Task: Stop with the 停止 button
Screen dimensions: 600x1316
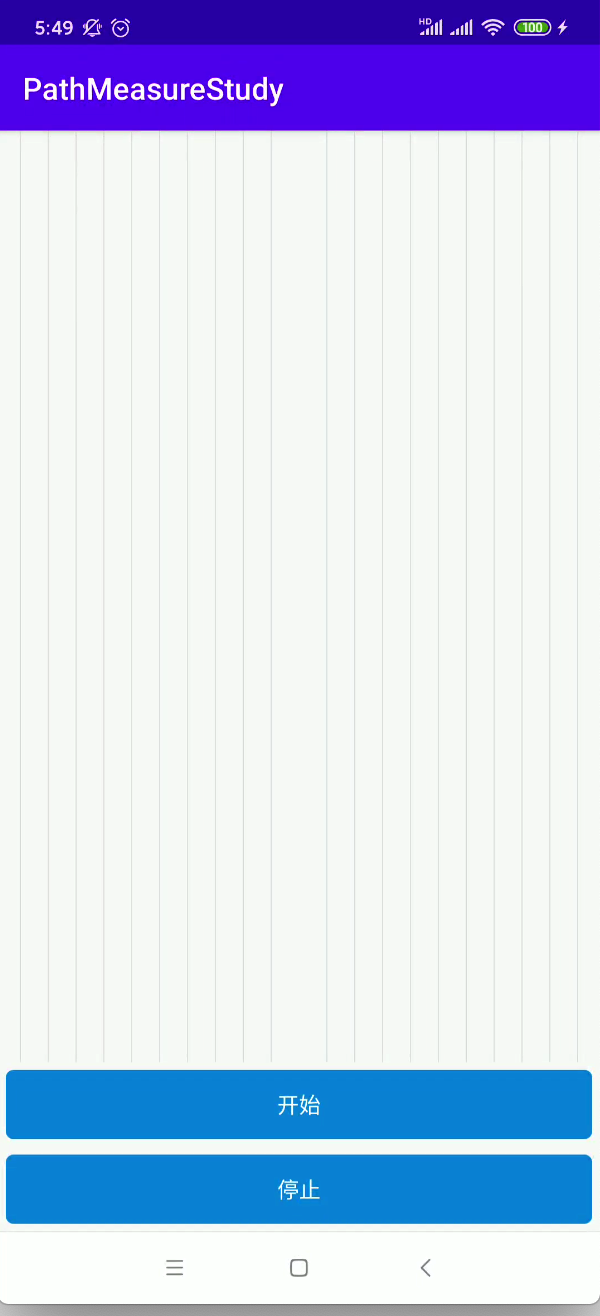Action: coord(299,1189)
